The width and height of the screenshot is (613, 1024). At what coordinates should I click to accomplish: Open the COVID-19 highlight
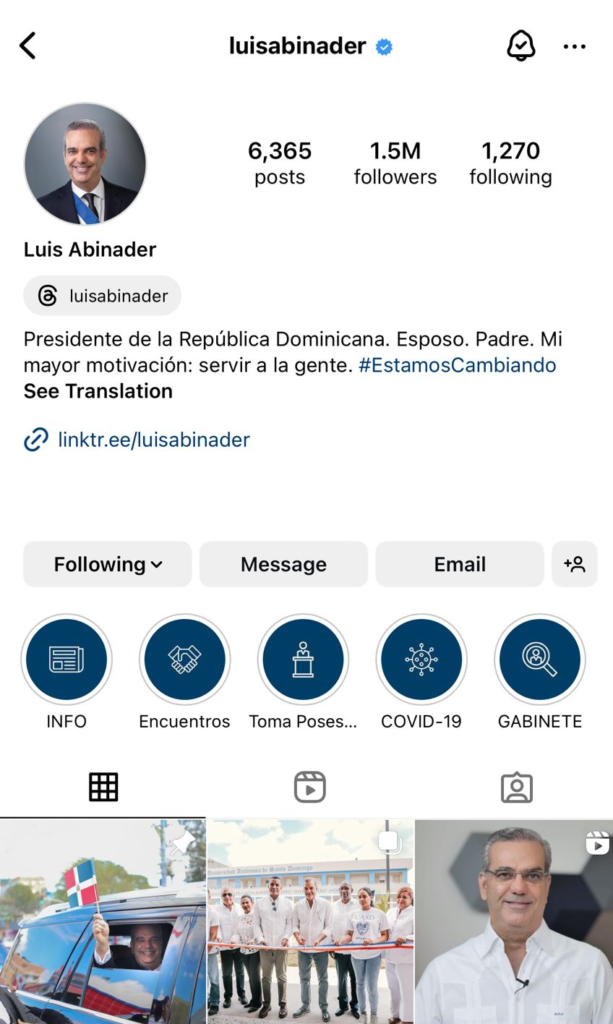point(421,660)
